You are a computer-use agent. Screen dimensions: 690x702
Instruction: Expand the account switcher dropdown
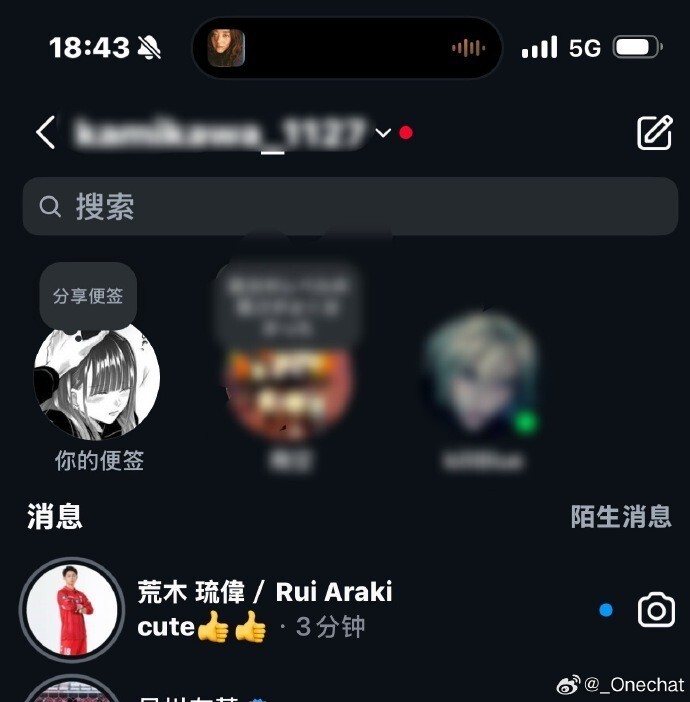click(x=382, y=133)
